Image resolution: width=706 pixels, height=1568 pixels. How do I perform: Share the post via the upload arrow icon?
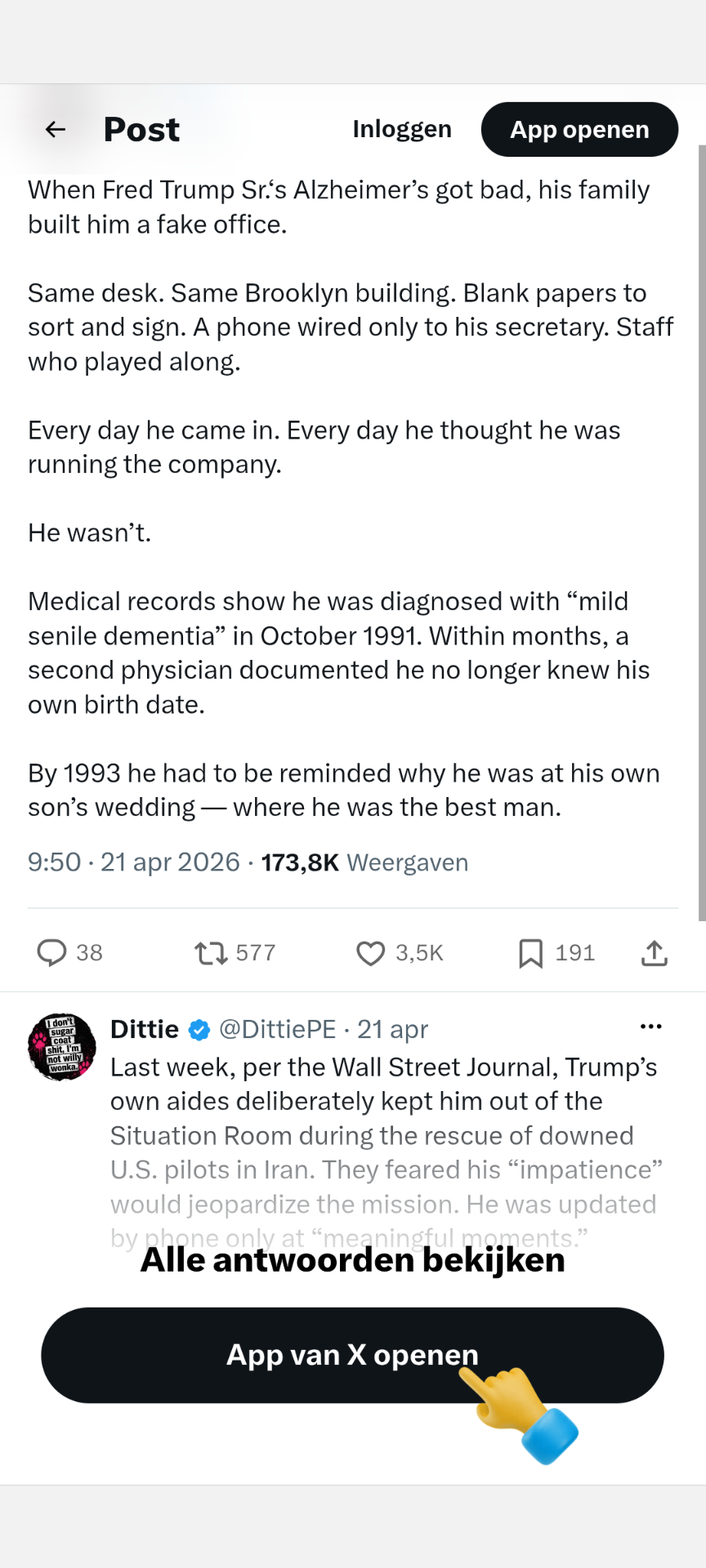[655, 953]
